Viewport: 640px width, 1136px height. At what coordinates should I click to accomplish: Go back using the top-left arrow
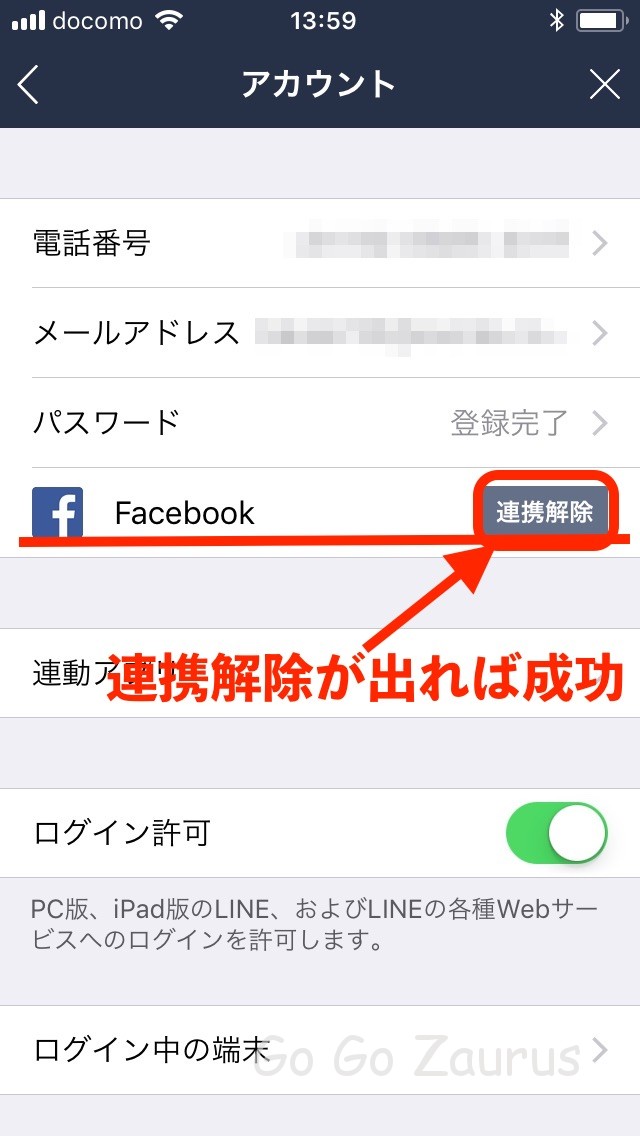pyautogui.click(x=28, y=85)
